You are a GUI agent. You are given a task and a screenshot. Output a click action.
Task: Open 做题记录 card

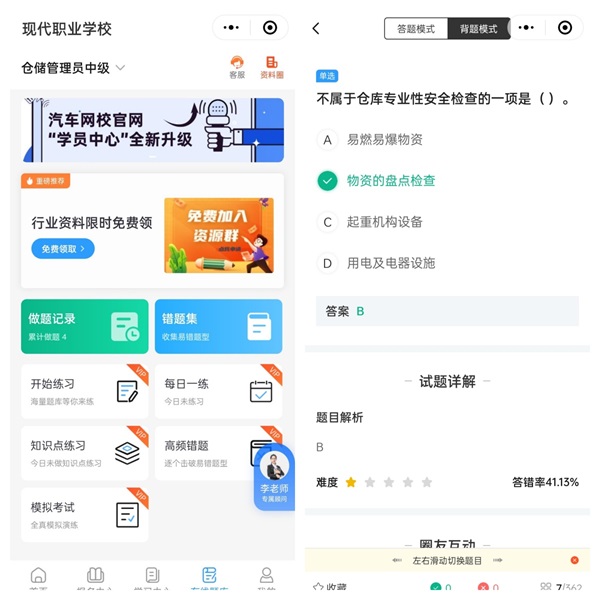point(84,326)
